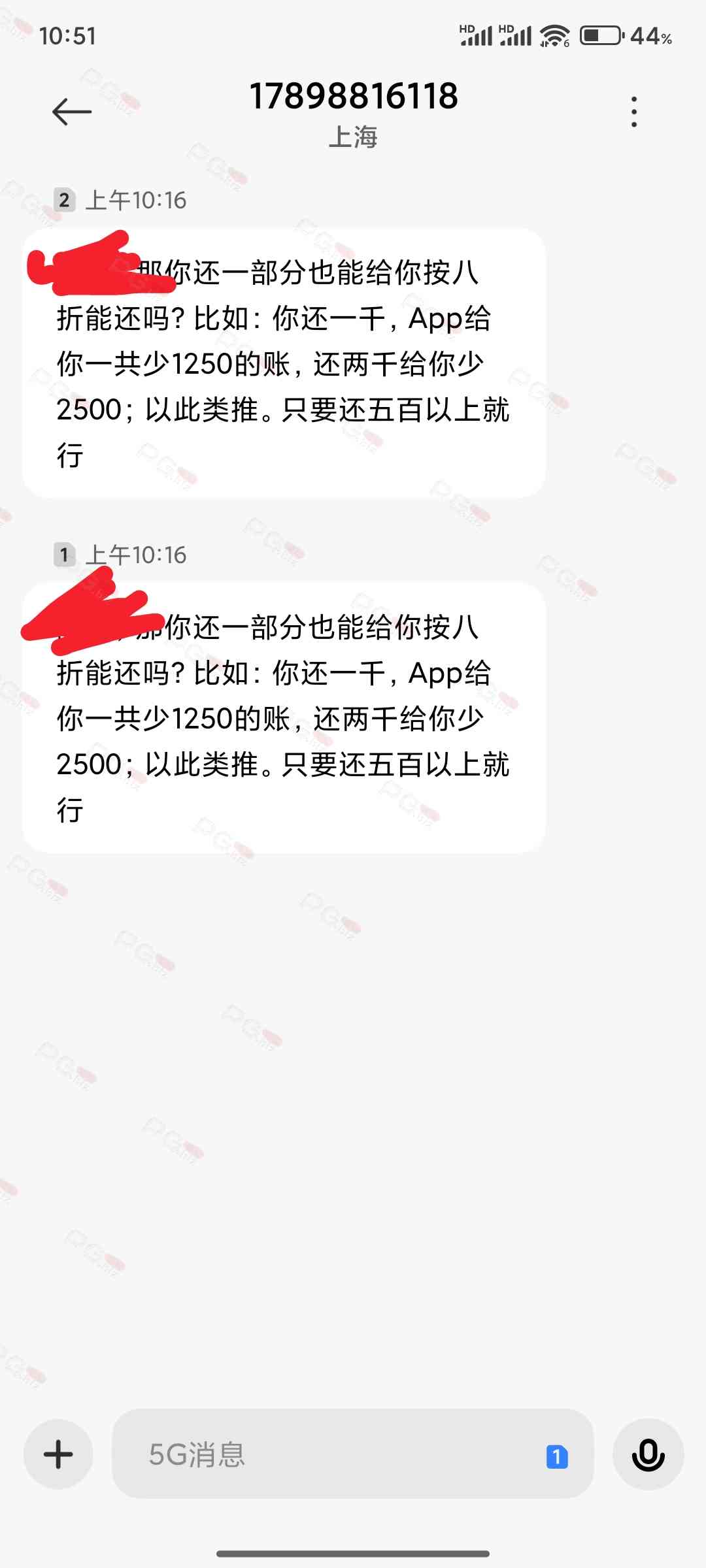Open the three-dot overflow menu

tap(633, 112)
